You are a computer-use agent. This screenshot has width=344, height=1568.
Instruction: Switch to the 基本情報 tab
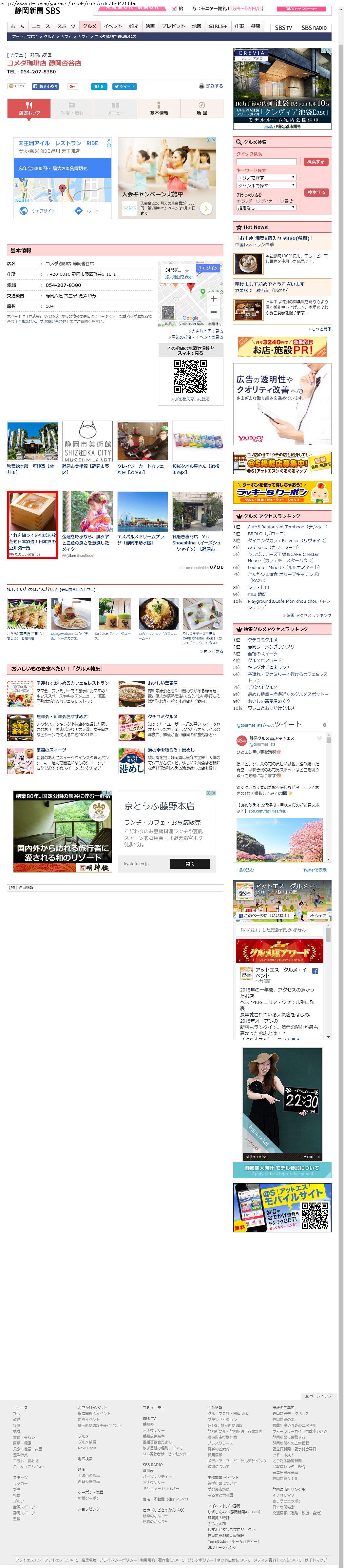coord(159,110)
